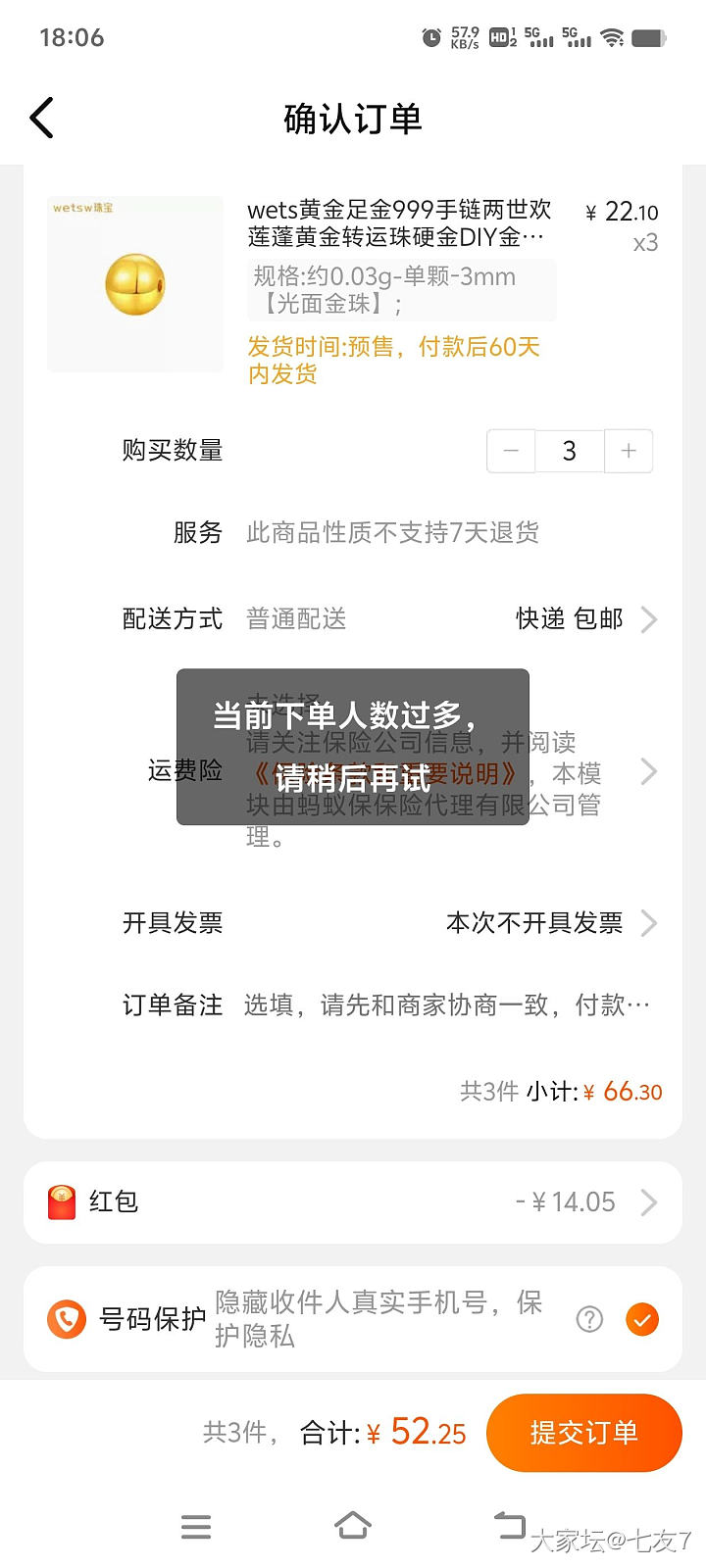Open the wets gold bead product thumbnail
This screenshot has height=1568, width=706.
pyautogui.click(x=135, y=284)
